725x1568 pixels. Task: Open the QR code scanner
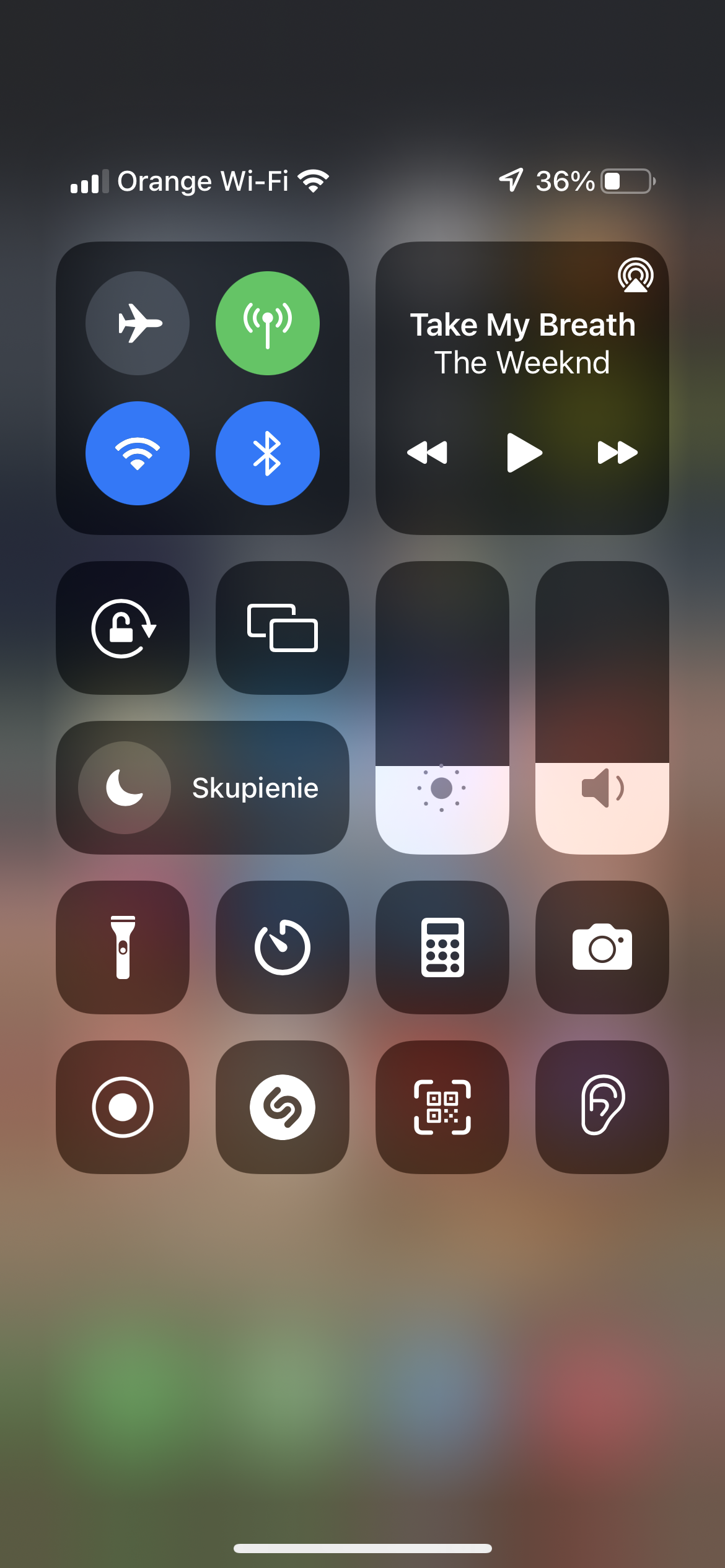pos(442,1107)
